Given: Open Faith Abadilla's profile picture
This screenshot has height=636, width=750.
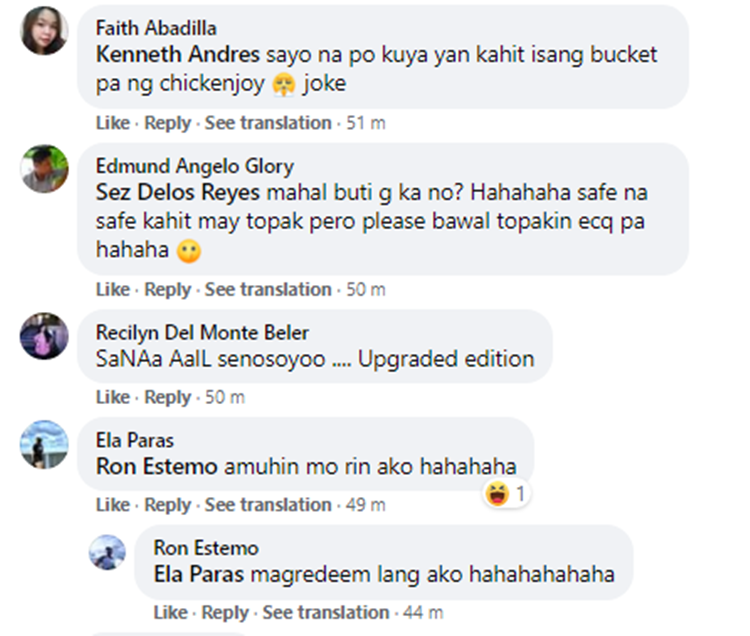Looking at the screenshot, I should [x=44, y=32].
